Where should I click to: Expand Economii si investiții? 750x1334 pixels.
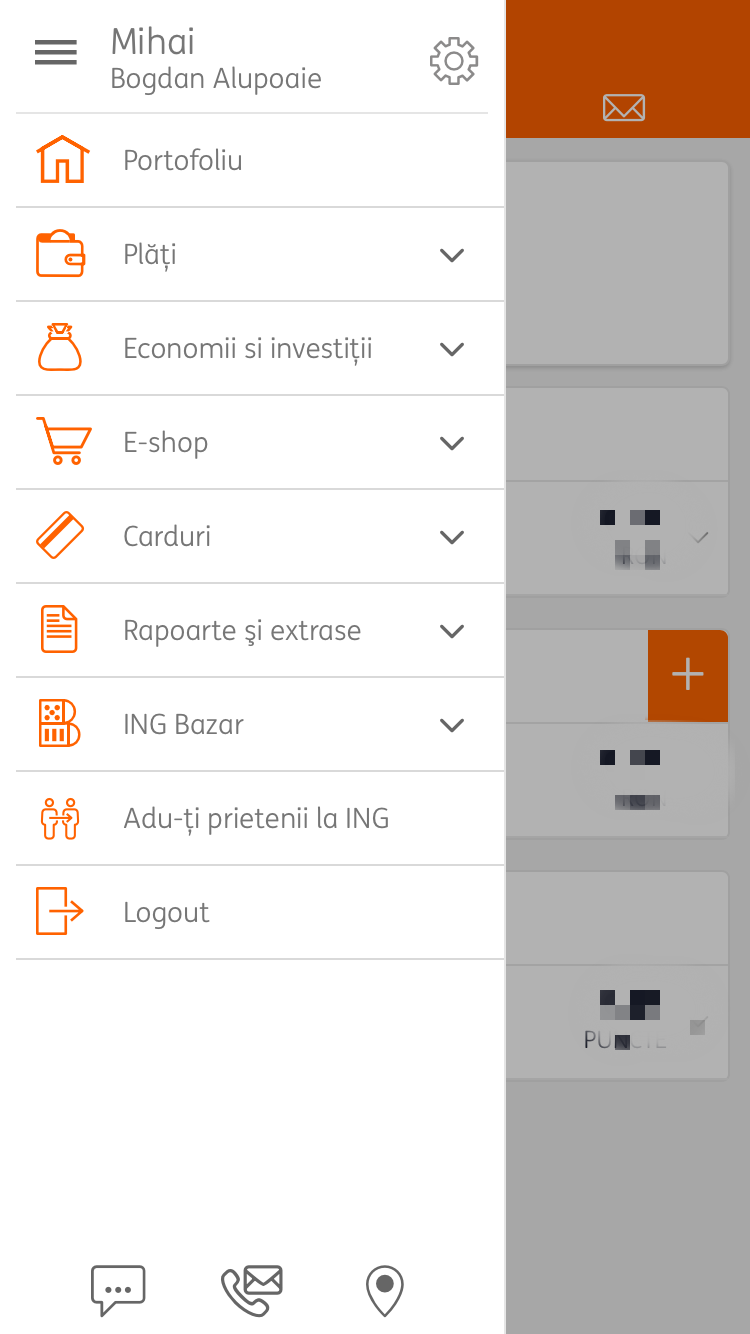260,349
